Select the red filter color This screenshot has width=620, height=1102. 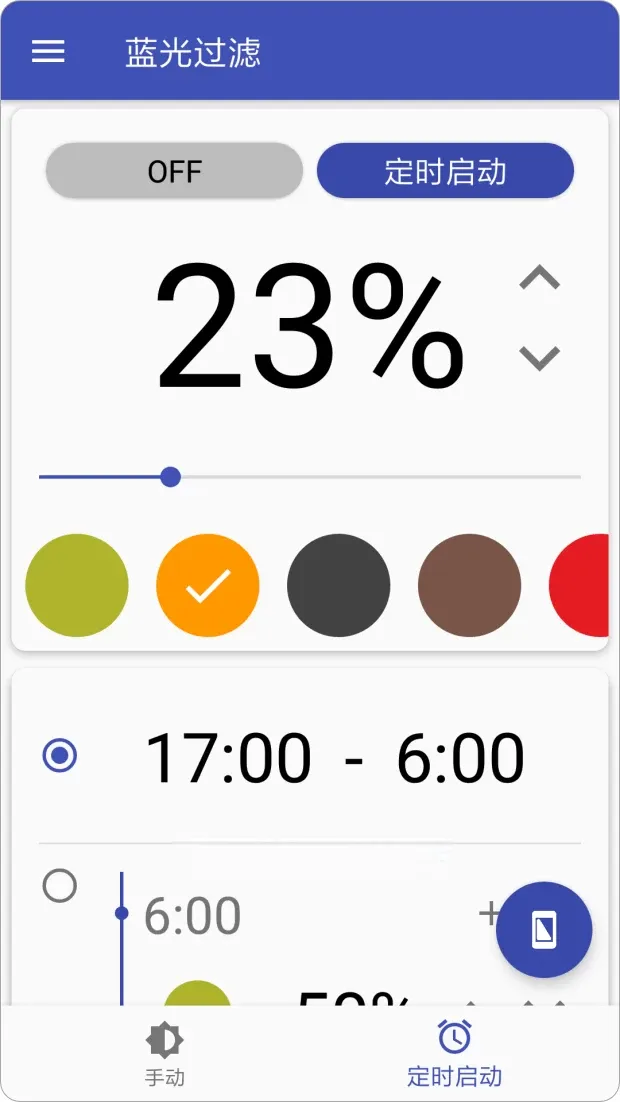coord(584,585)
